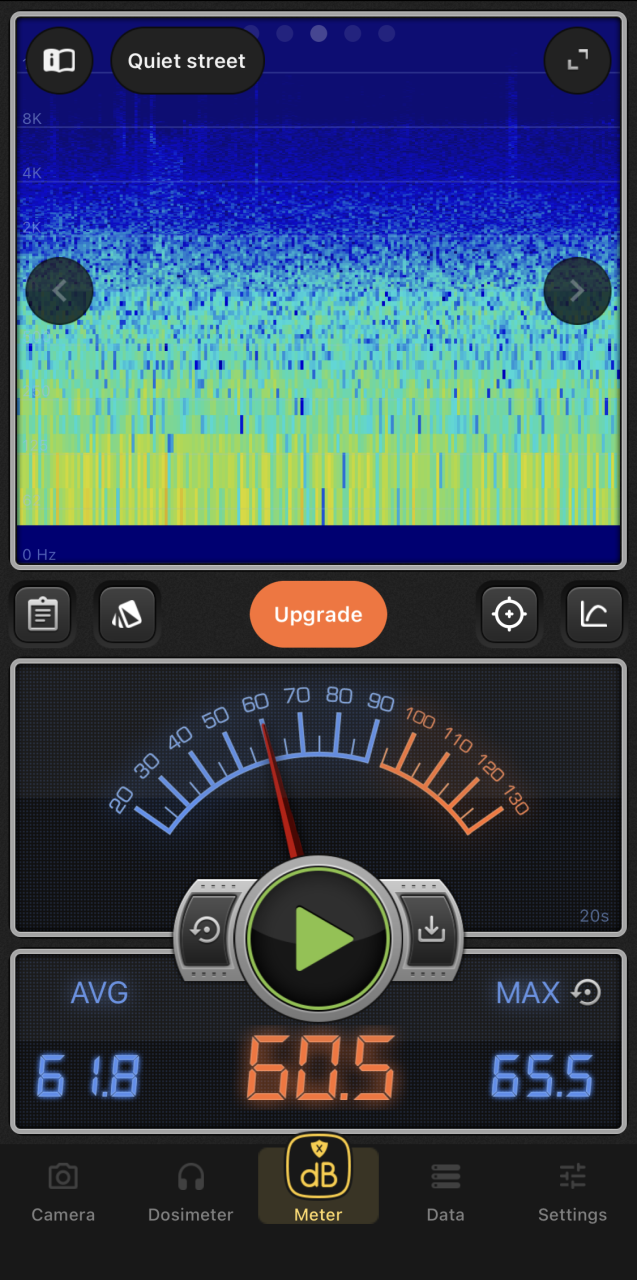Open the calibration target icon
This screenshot has height=1280, width=637.
pos(509,614)
